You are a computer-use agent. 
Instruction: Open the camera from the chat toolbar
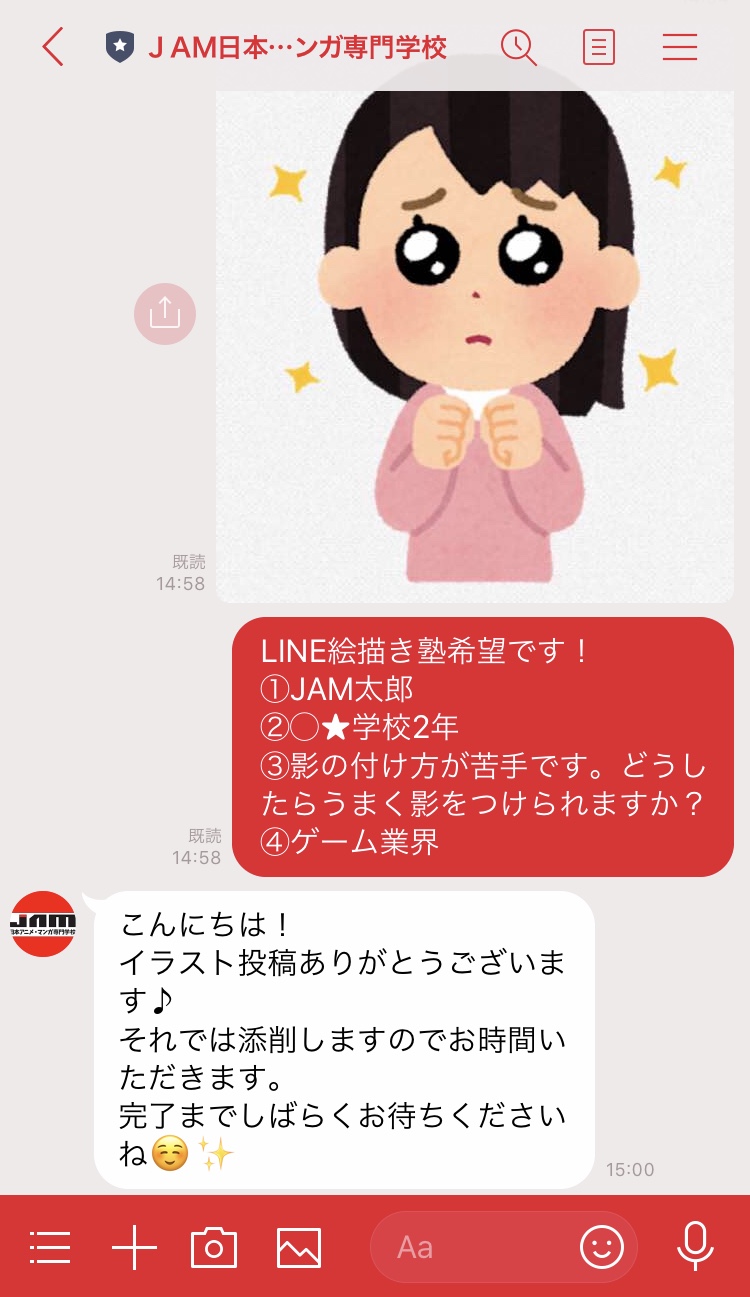pos(215,1247)
